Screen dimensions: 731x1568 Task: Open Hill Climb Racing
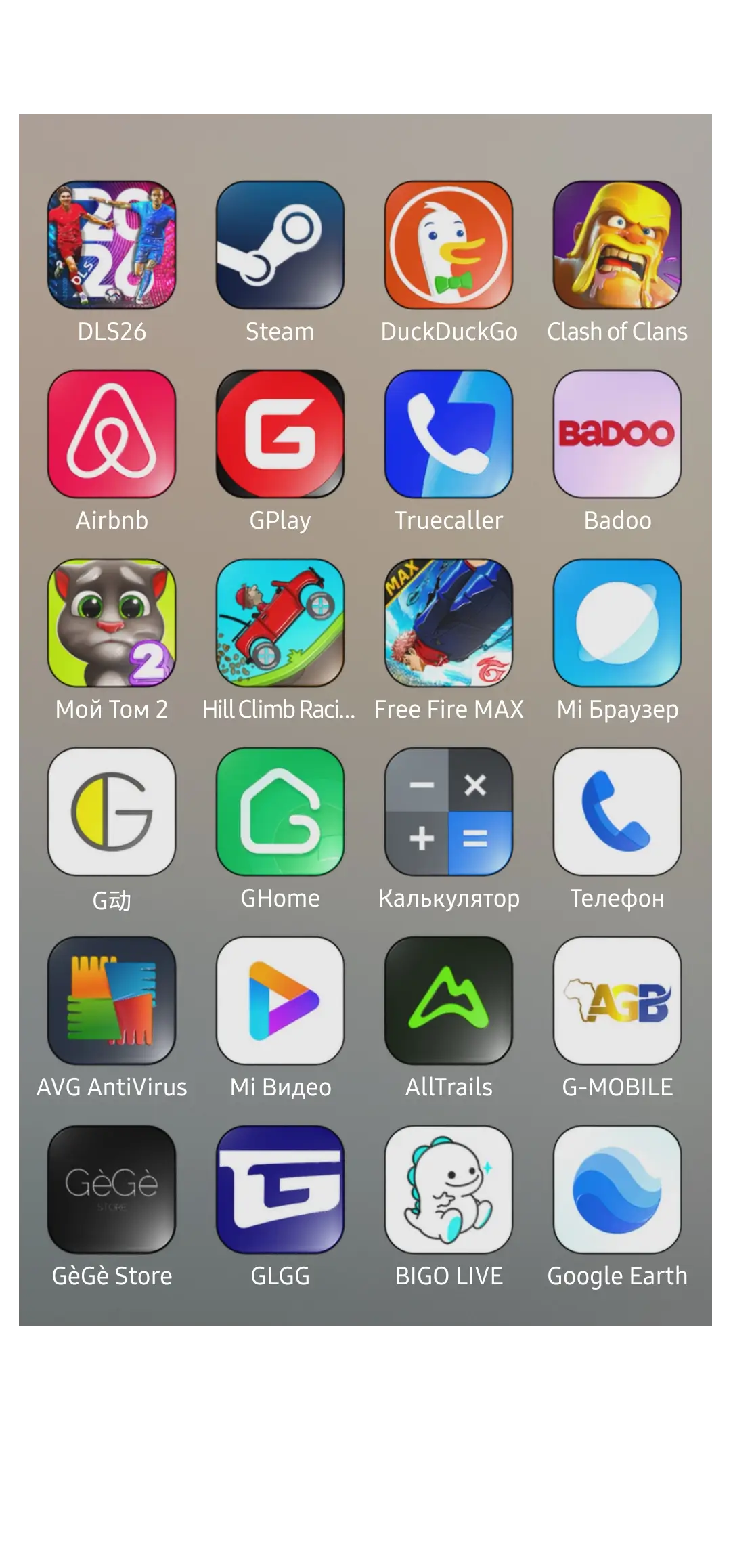280,622
